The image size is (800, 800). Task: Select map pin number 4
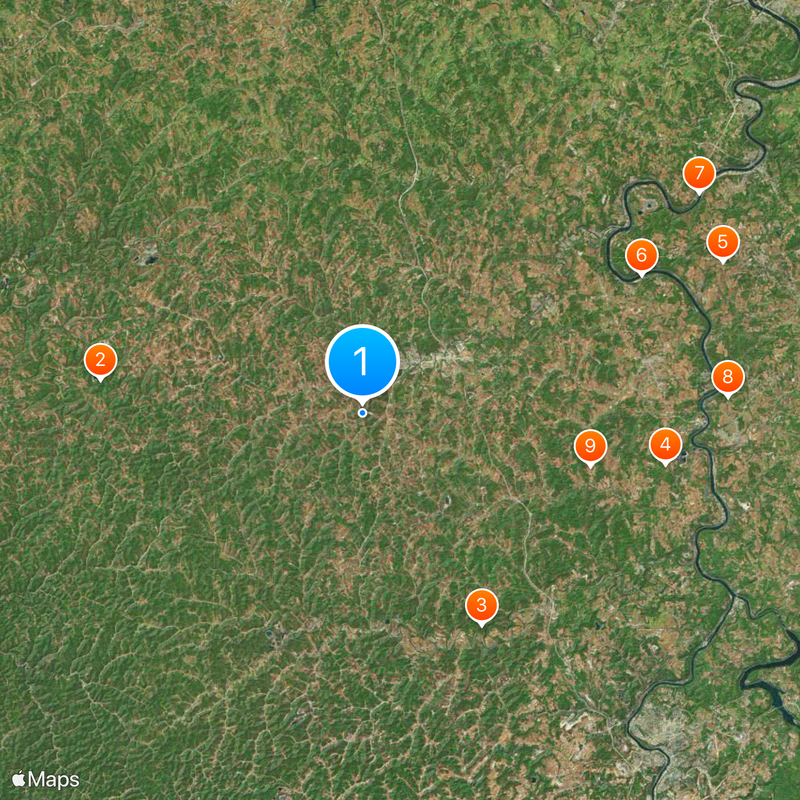pyautogui.click(x=666, y=444)
